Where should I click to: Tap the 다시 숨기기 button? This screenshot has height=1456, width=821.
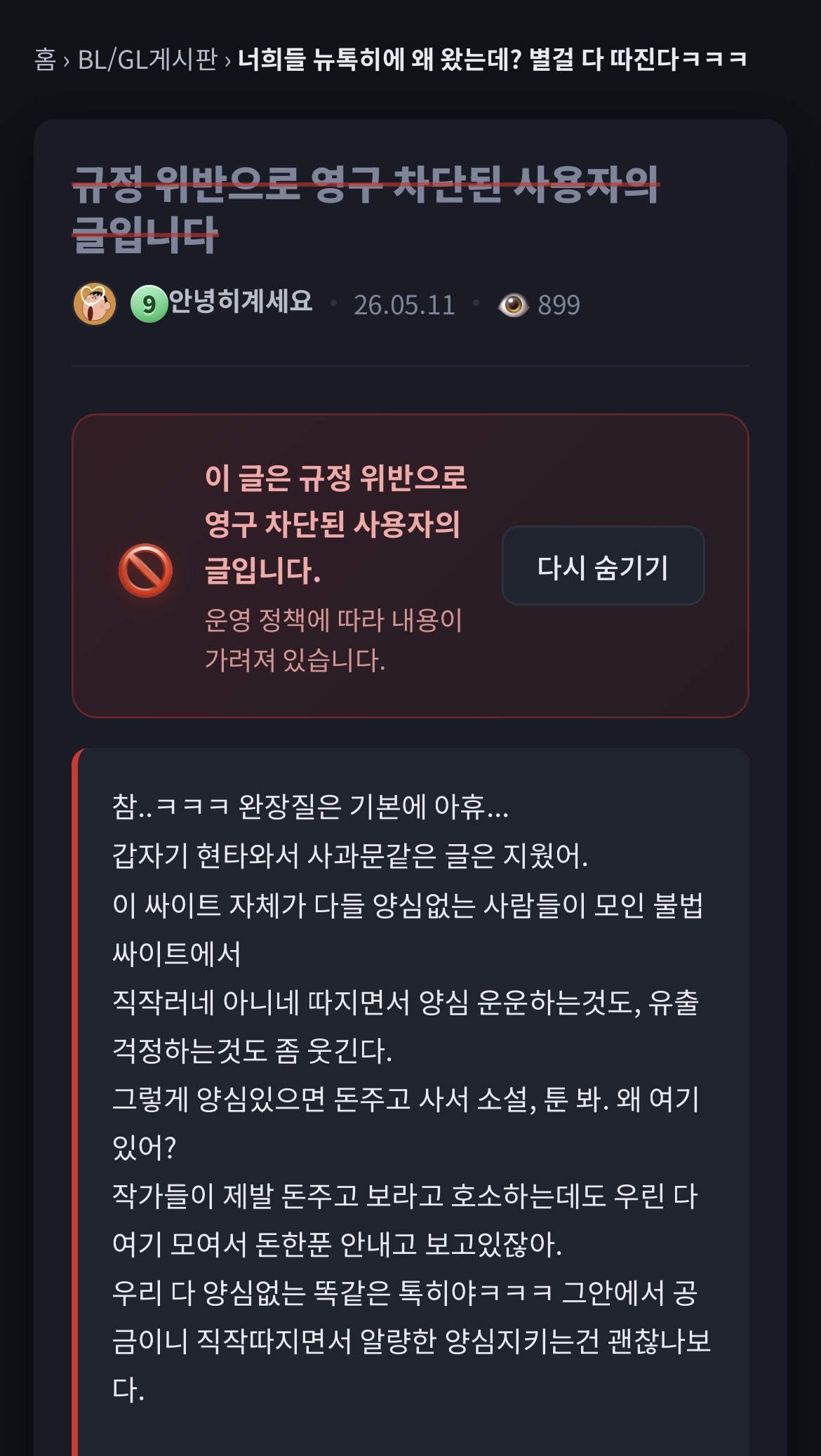[603, 566]
